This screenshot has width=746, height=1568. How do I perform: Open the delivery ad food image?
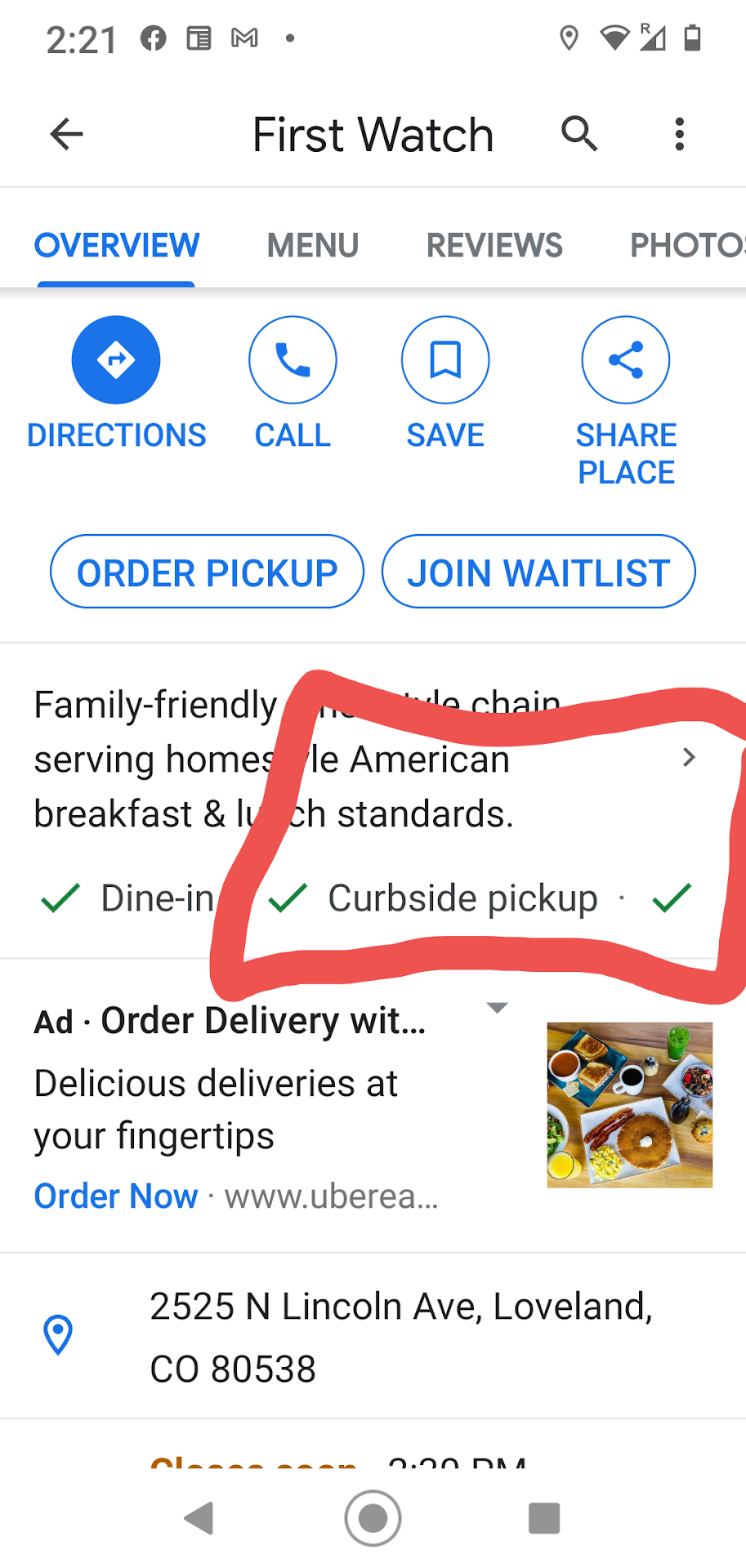coord(629,1104)
